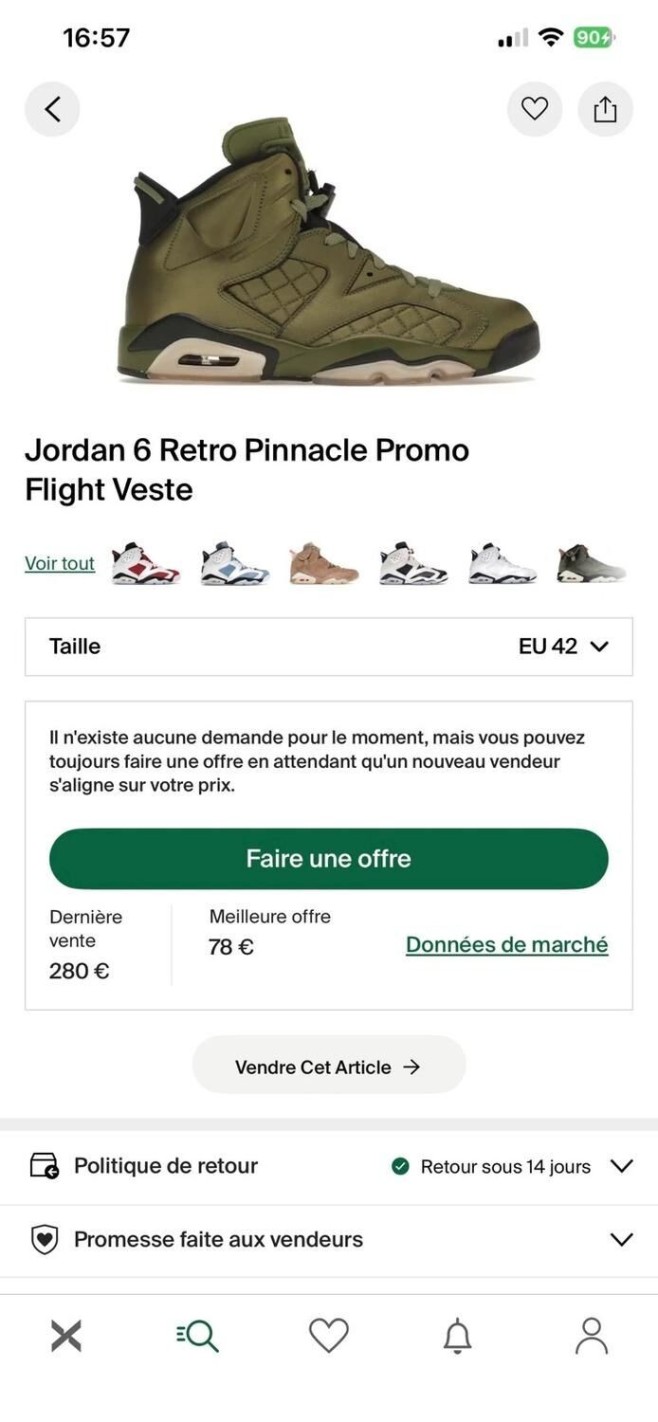The width and height of the screenshot is (658, 1422).
Task: Add the sneaker to favorites with the heart
Action: 535,109
